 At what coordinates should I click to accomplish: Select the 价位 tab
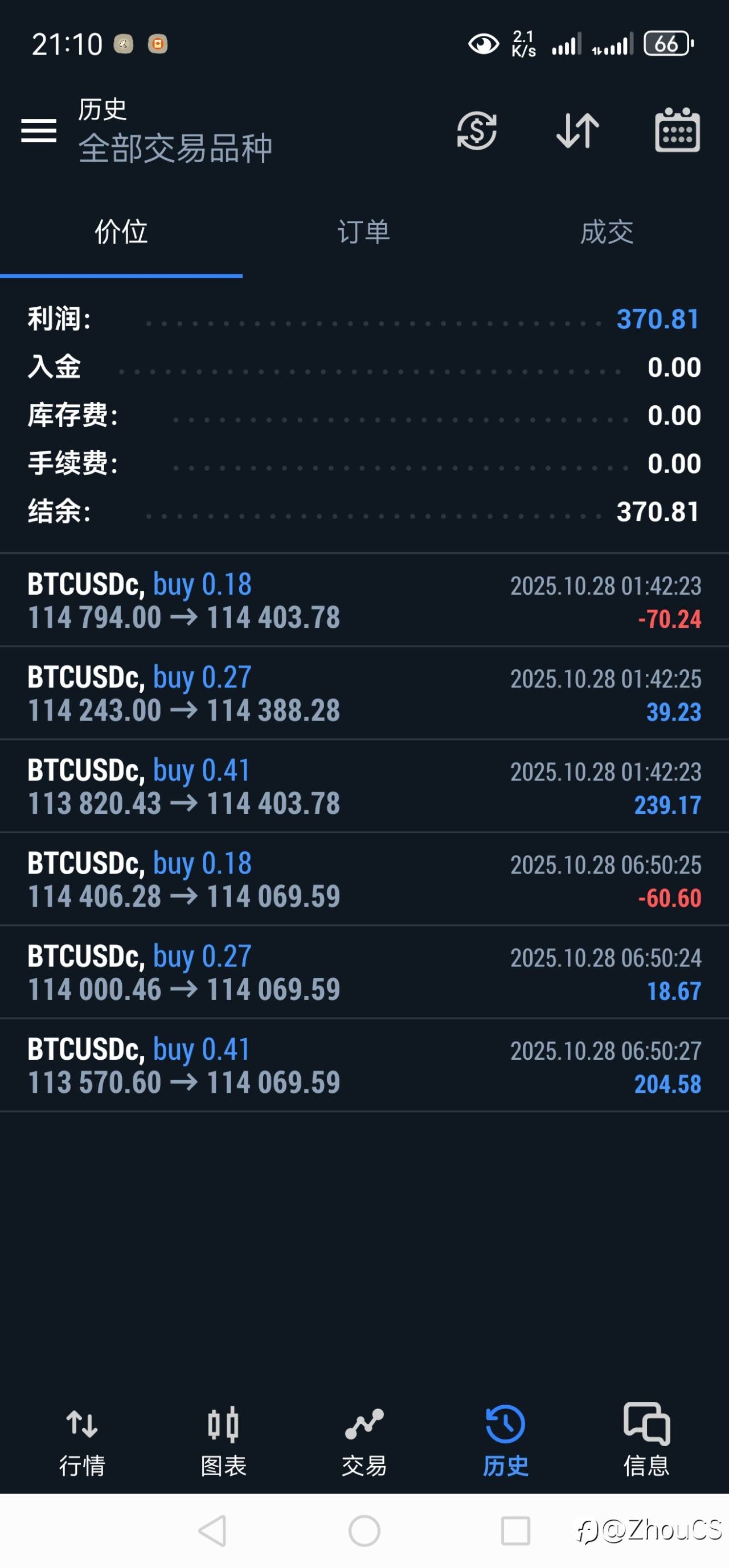click(x=121, y=233)
